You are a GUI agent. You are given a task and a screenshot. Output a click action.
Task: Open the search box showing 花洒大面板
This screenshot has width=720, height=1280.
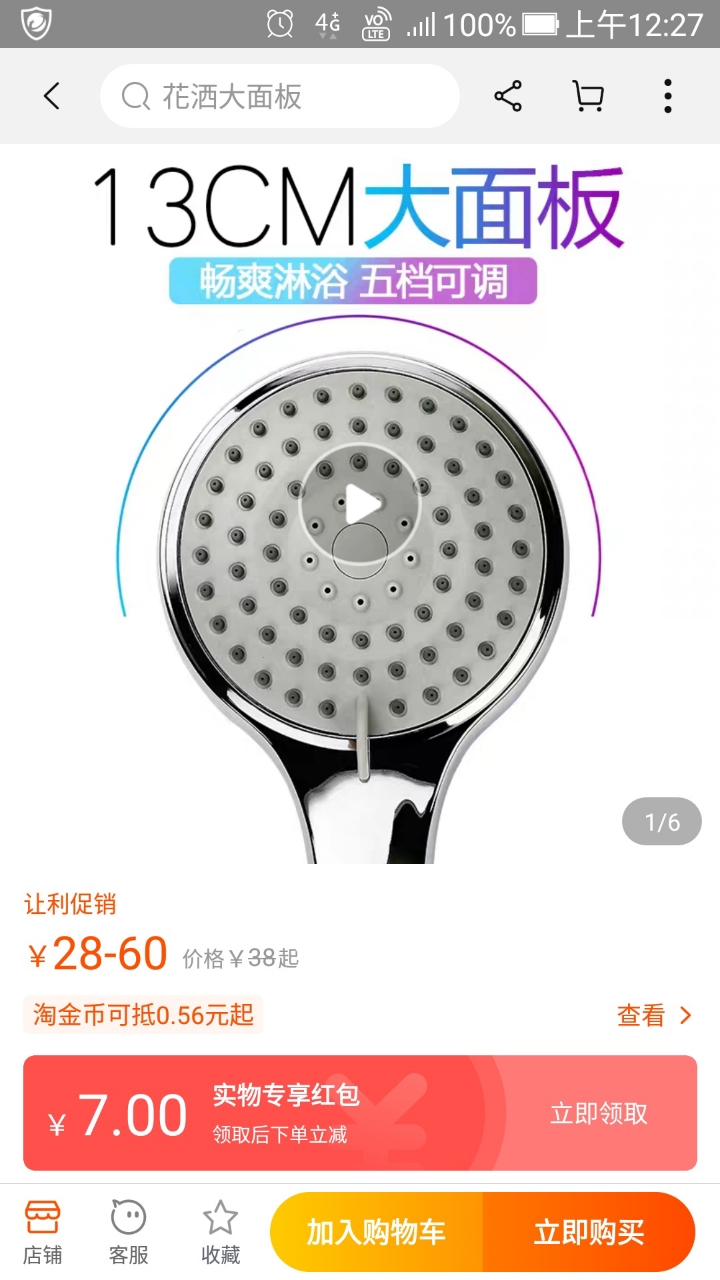pyautogui.click(x=280, y=96)
